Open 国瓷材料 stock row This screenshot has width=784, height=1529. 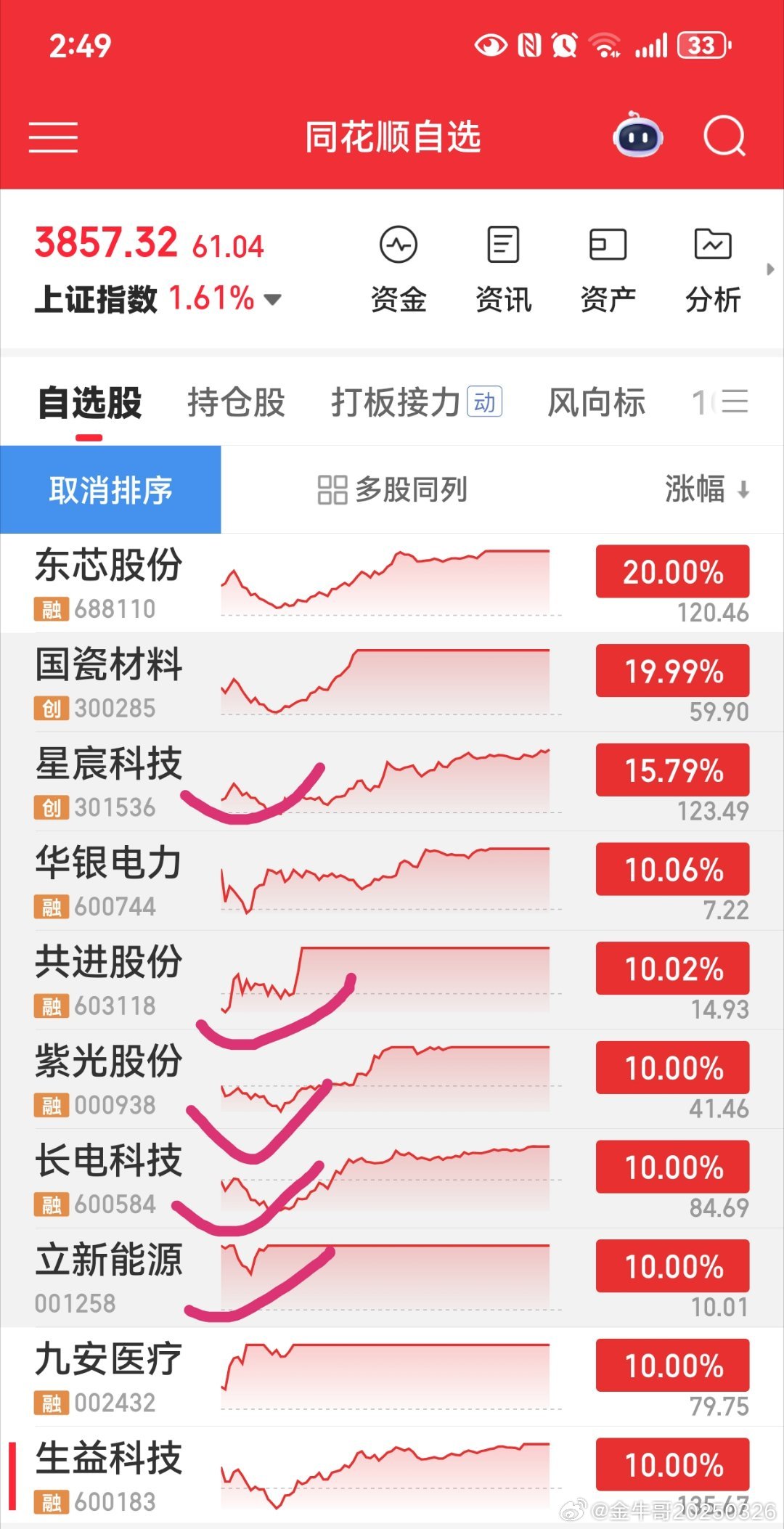coord(392,682)
